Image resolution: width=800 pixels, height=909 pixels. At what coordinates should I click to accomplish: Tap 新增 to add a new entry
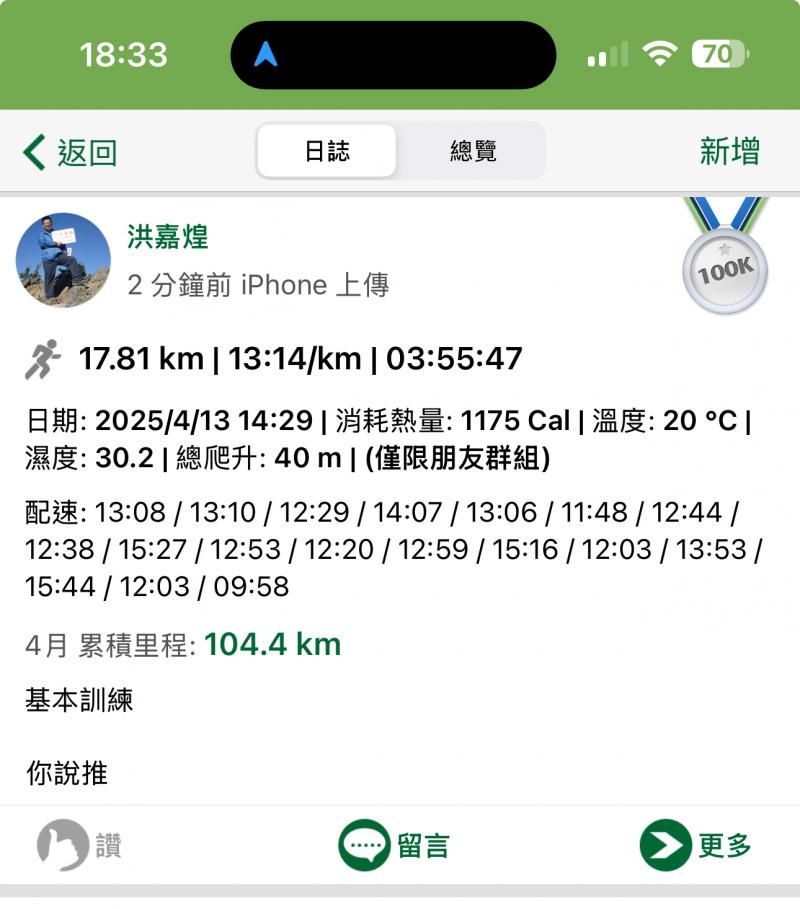729,151
